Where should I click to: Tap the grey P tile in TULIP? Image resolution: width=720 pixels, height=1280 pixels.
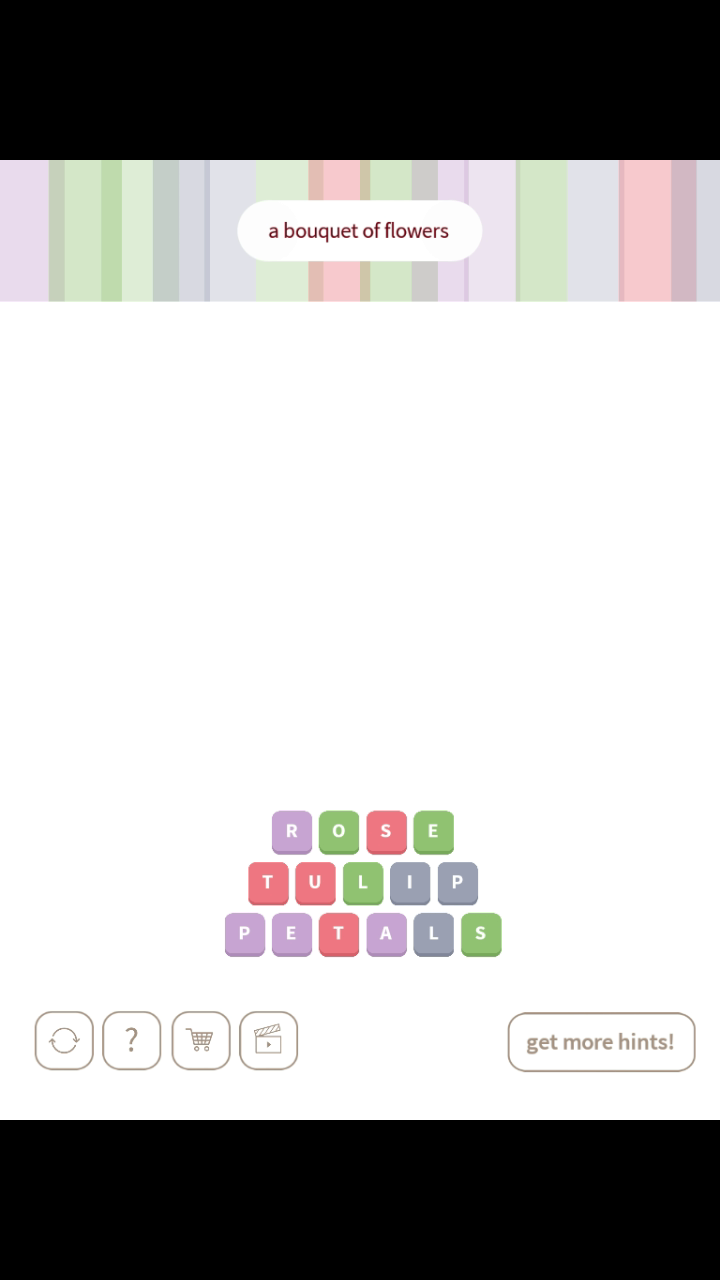[457, 883]
